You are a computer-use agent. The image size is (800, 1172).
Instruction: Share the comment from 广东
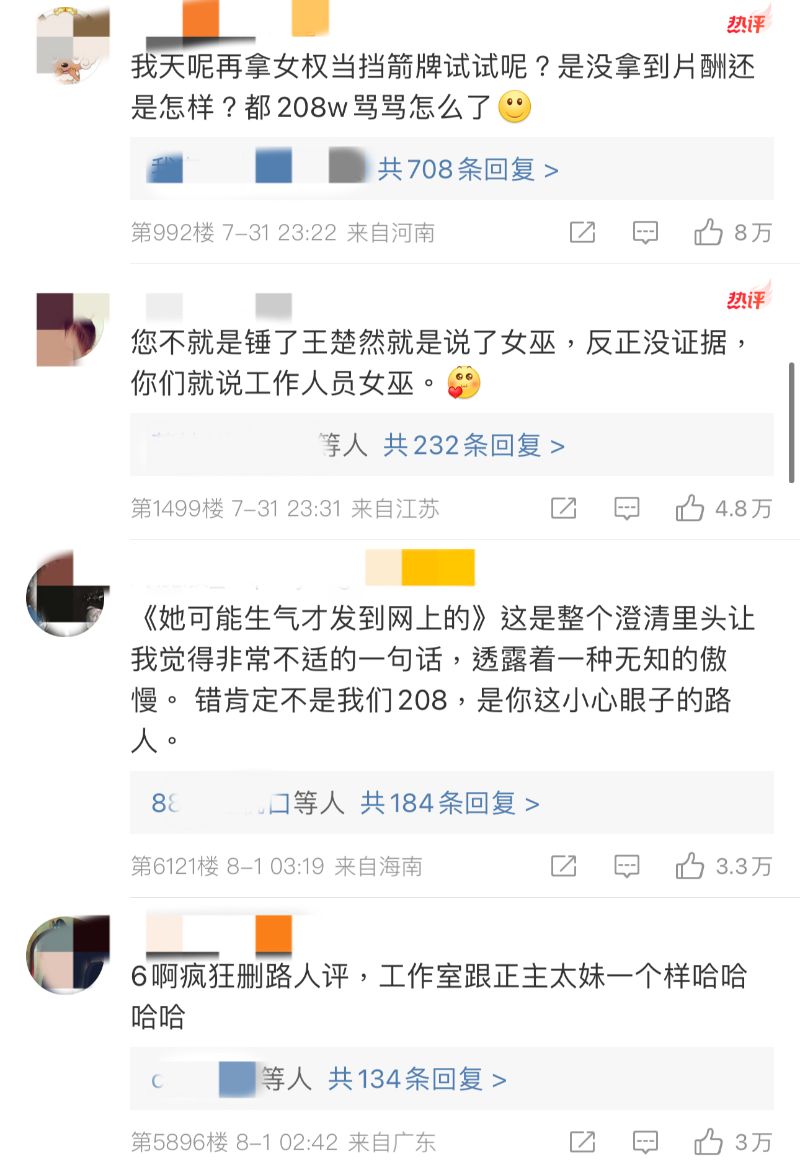point(582,1141)
